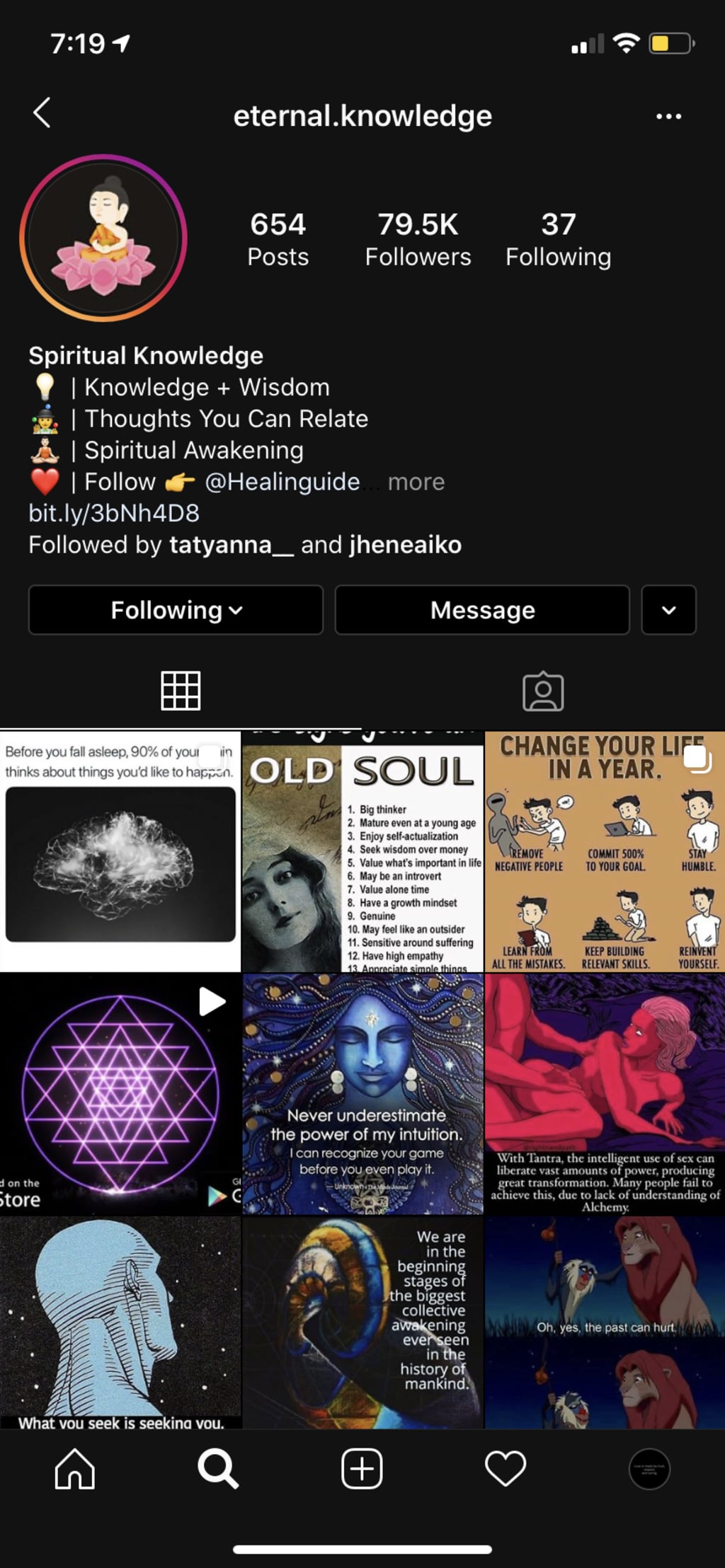Screen dimensions: 725x1568
Task: View the eternal.knowledge story from profile picture
Action: click(103, 238)
